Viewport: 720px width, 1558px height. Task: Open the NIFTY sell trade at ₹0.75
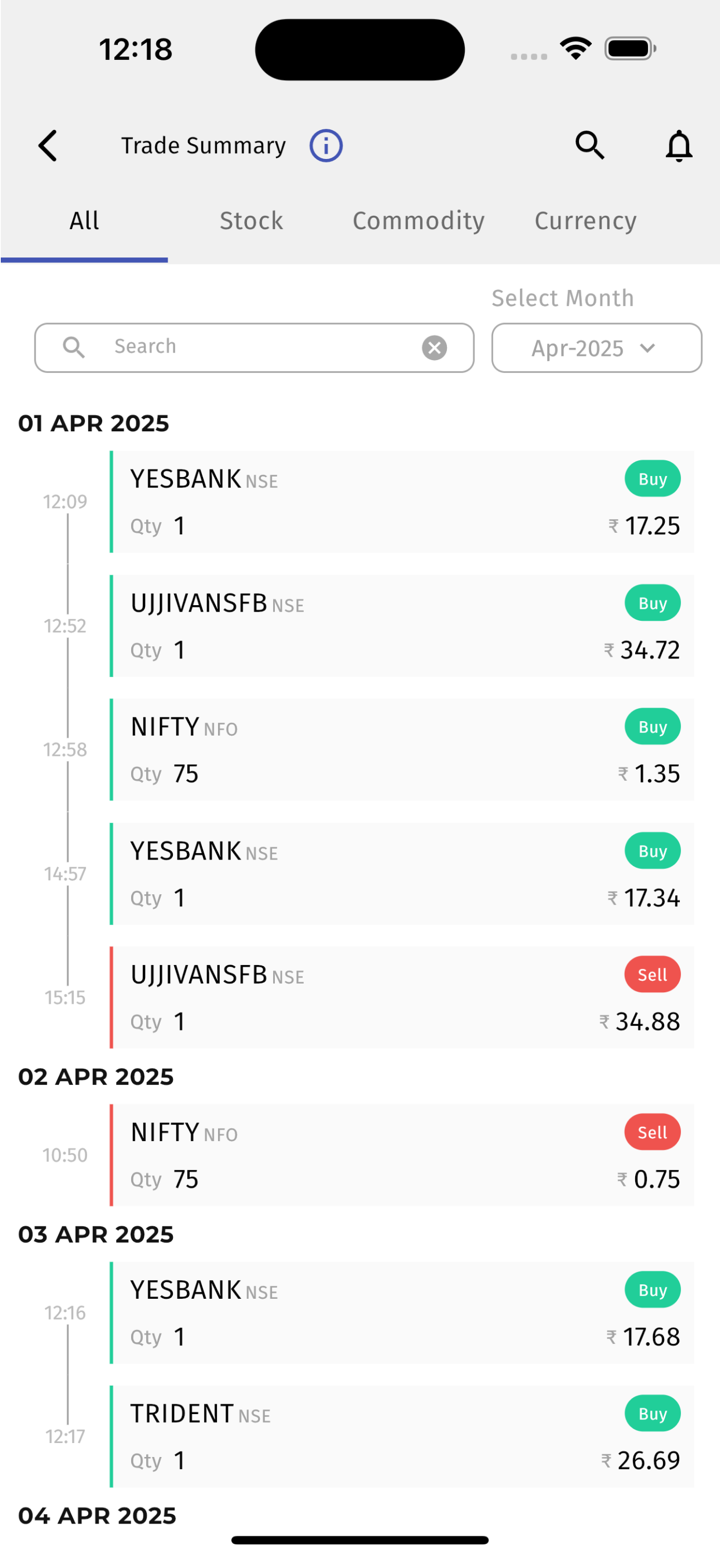[x=402, y=1155]
